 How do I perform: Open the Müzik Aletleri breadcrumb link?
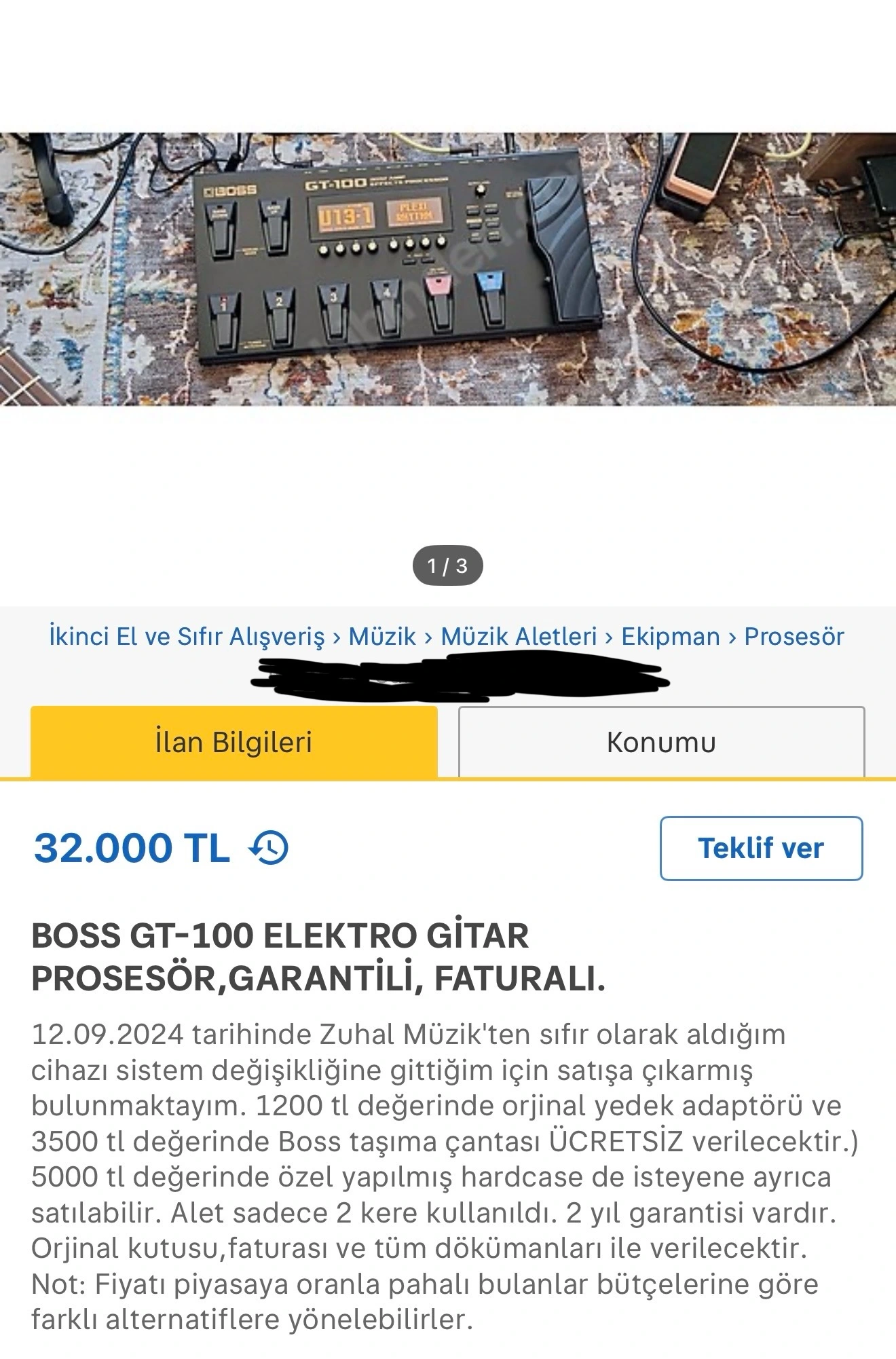pyautogui.click(x=519, y=637)
